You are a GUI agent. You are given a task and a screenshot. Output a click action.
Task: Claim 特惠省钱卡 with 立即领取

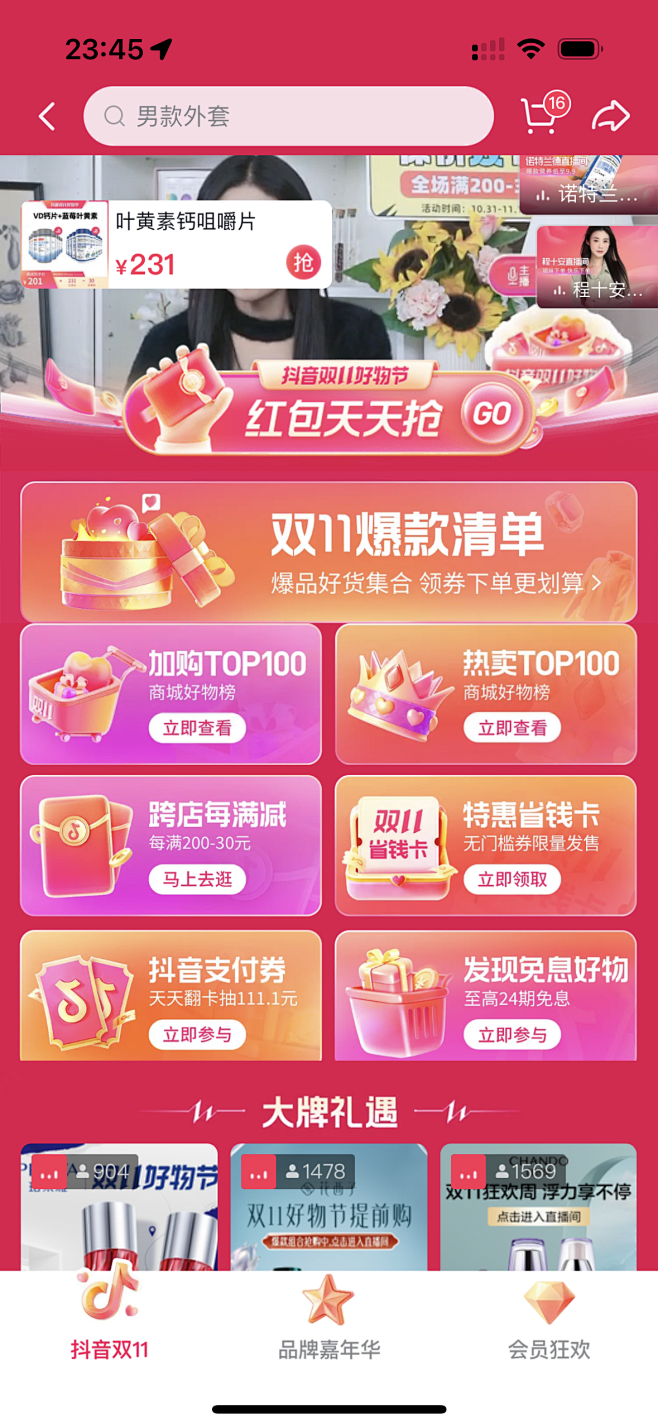click(511, 880)
